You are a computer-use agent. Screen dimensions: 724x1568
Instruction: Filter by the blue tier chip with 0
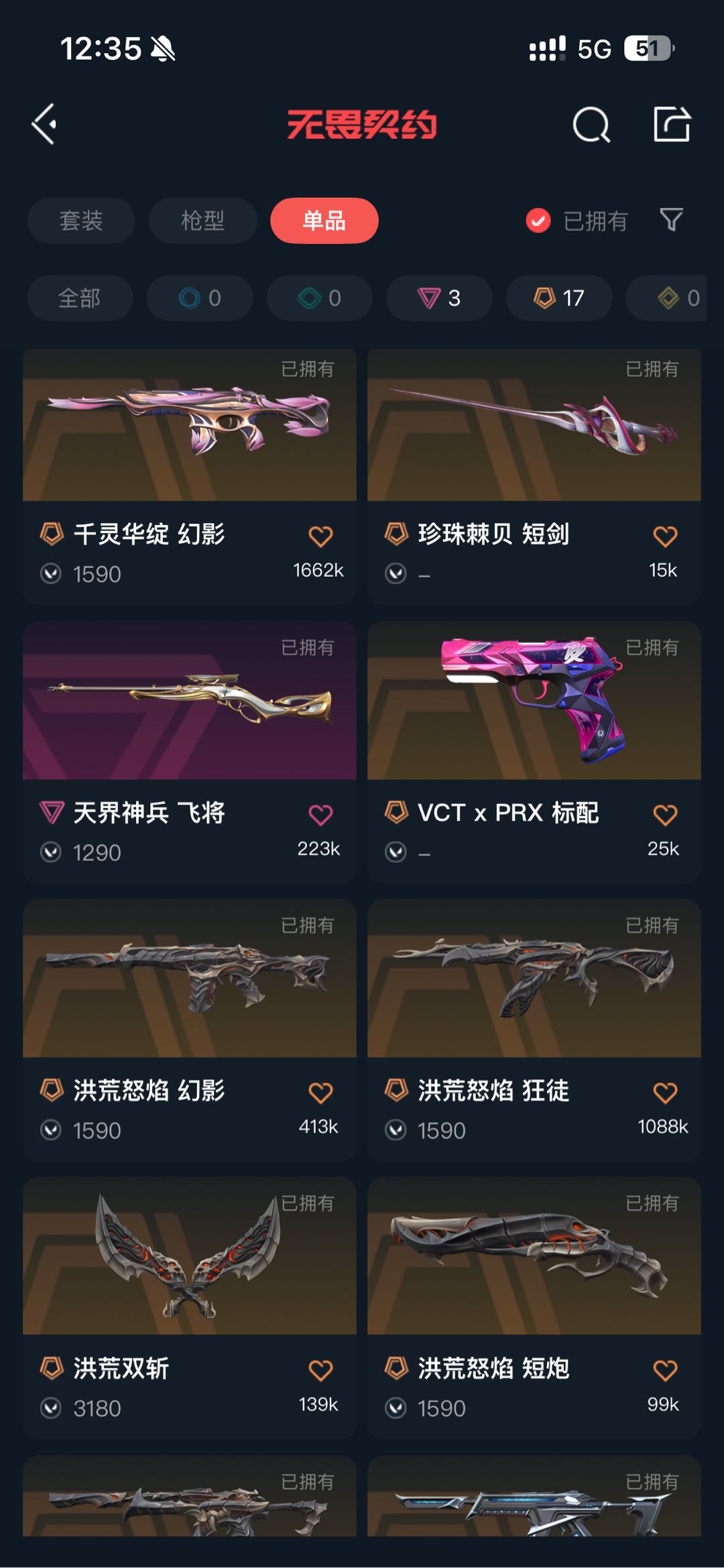tap(200, 298)
